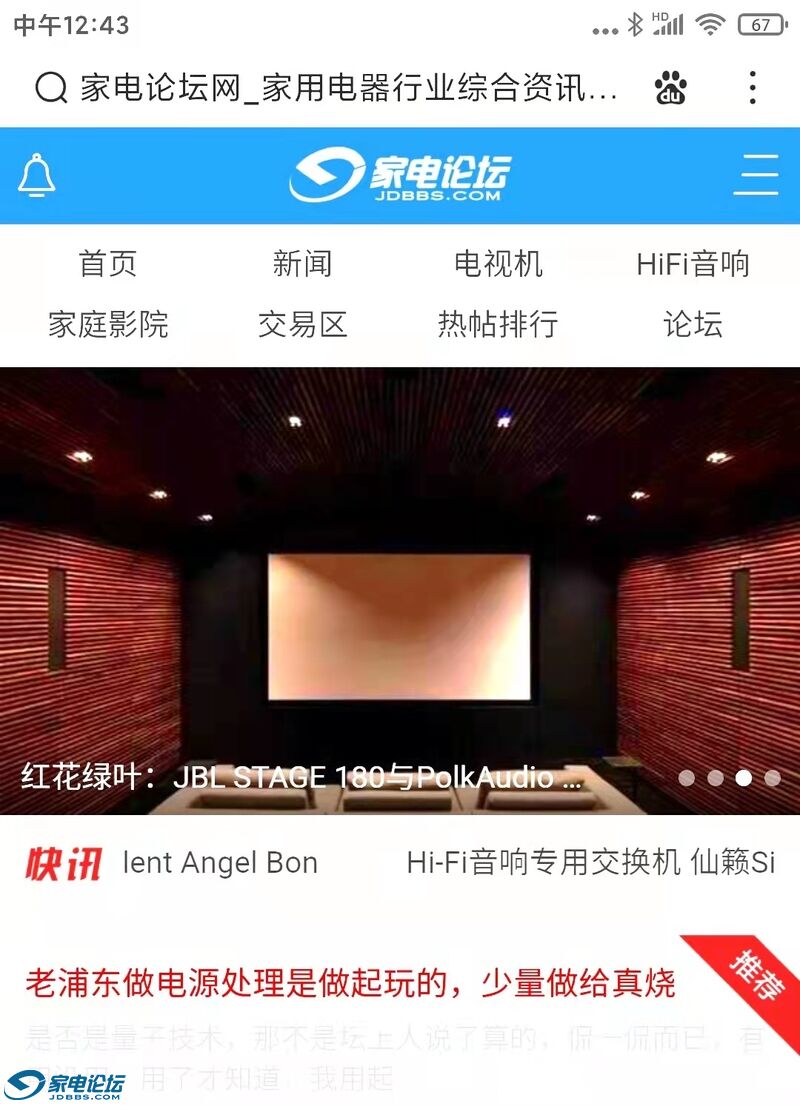Open the Baidu paw icon
The height and width of the screenshot is (1106, 800).
671,89
